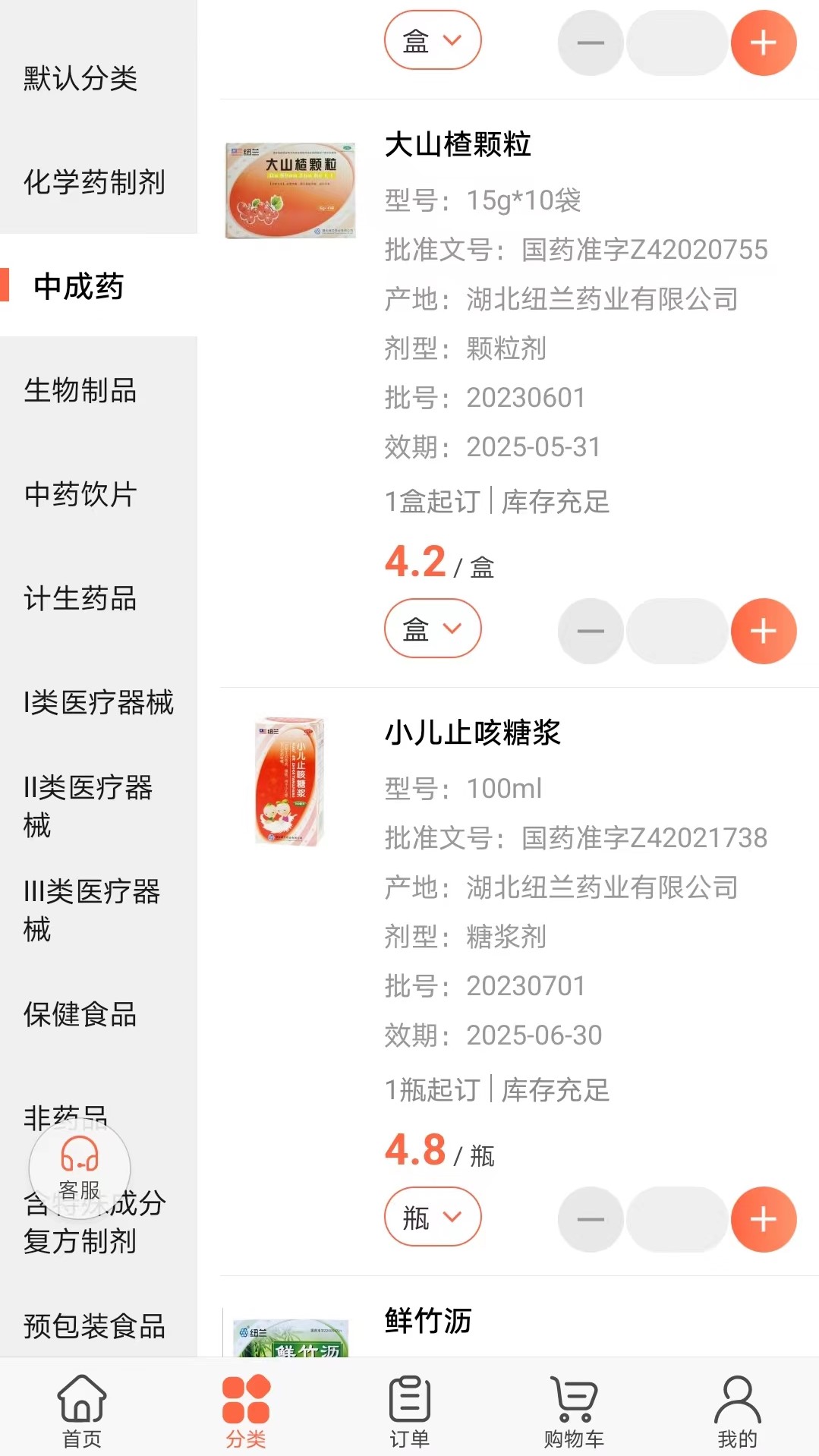Select the 分类 categories icon
This screenshot has height=1456, width=819.
(244, 1408)
